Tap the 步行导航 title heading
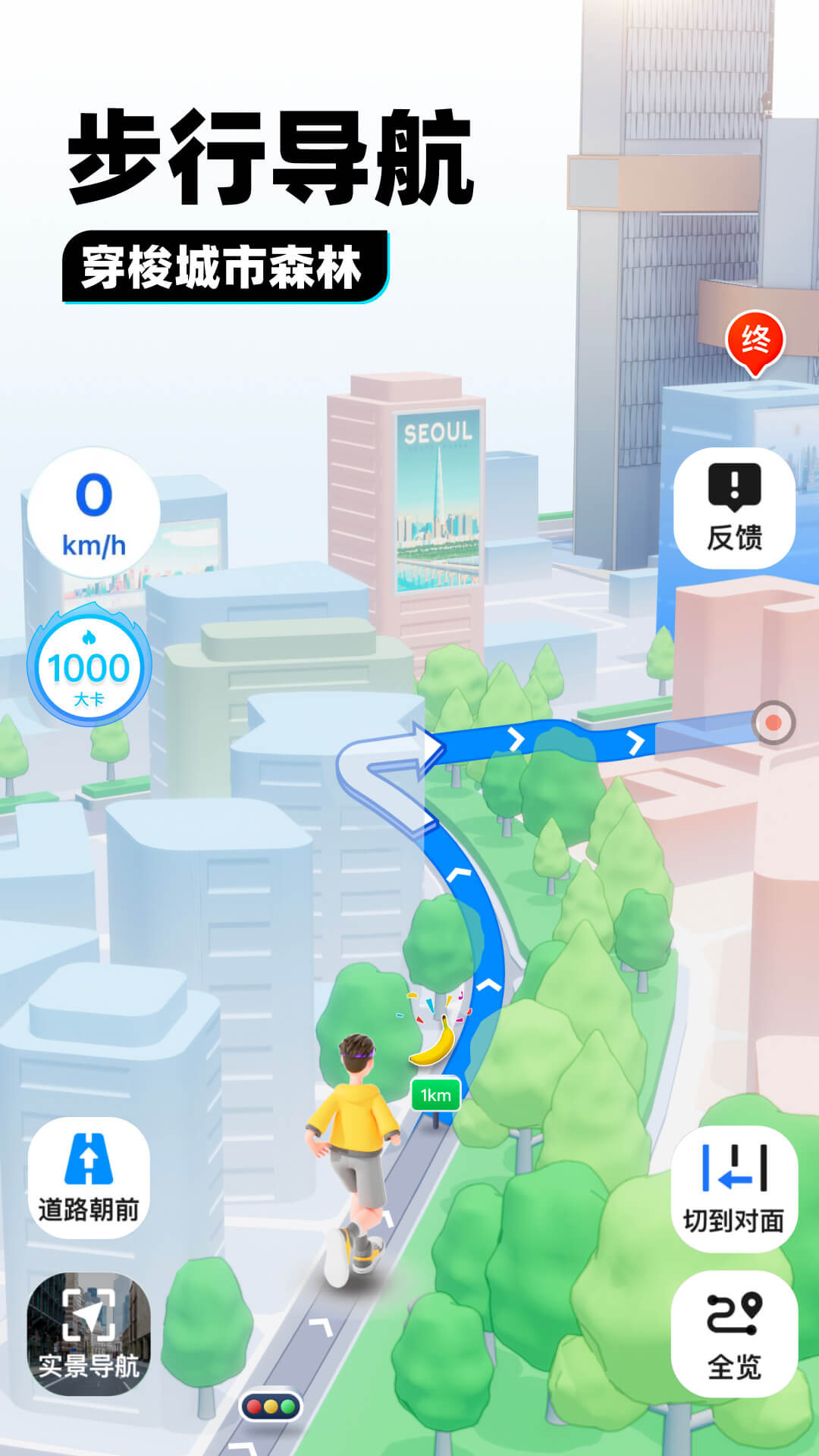This screenshot has width=819, height=1456. pyautogui.click(x=273, y=155)
